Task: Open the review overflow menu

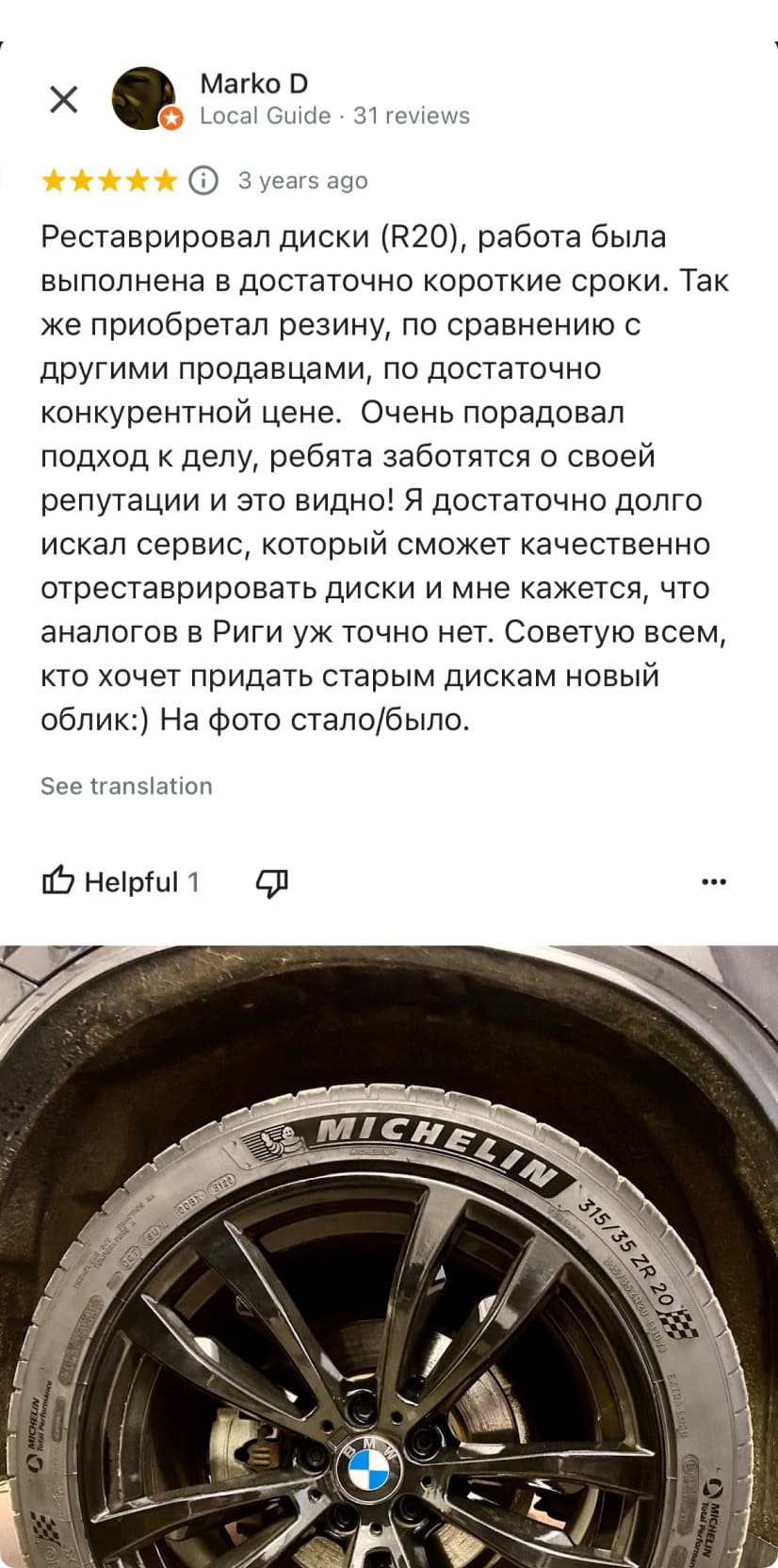Action: click(714, 882)
